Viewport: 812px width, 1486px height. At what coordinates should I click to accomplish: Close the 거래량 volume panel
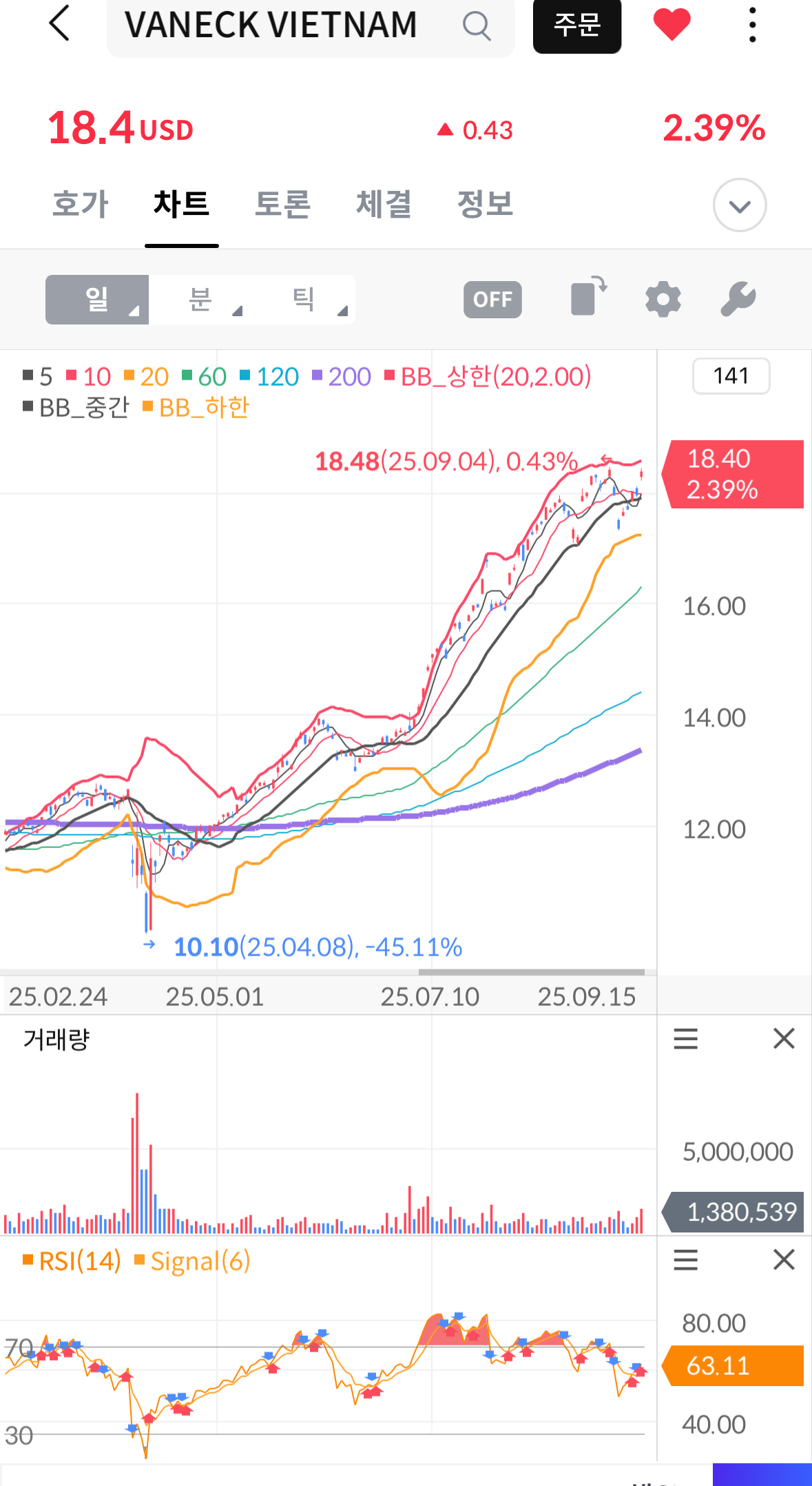point(784,1038)
